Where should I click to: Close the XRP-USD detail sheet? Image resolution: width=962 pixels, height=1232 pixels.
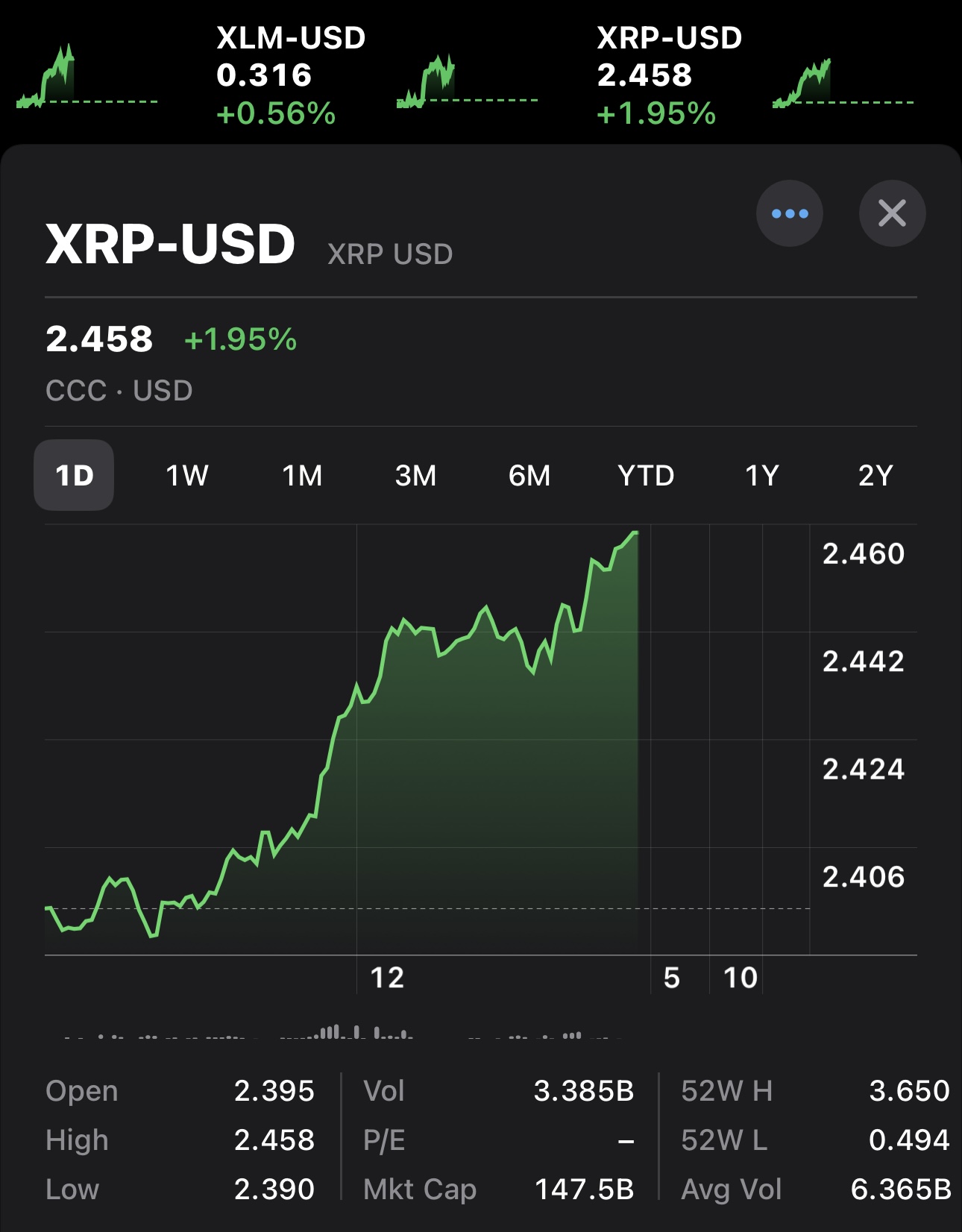(x=892, y=213)
